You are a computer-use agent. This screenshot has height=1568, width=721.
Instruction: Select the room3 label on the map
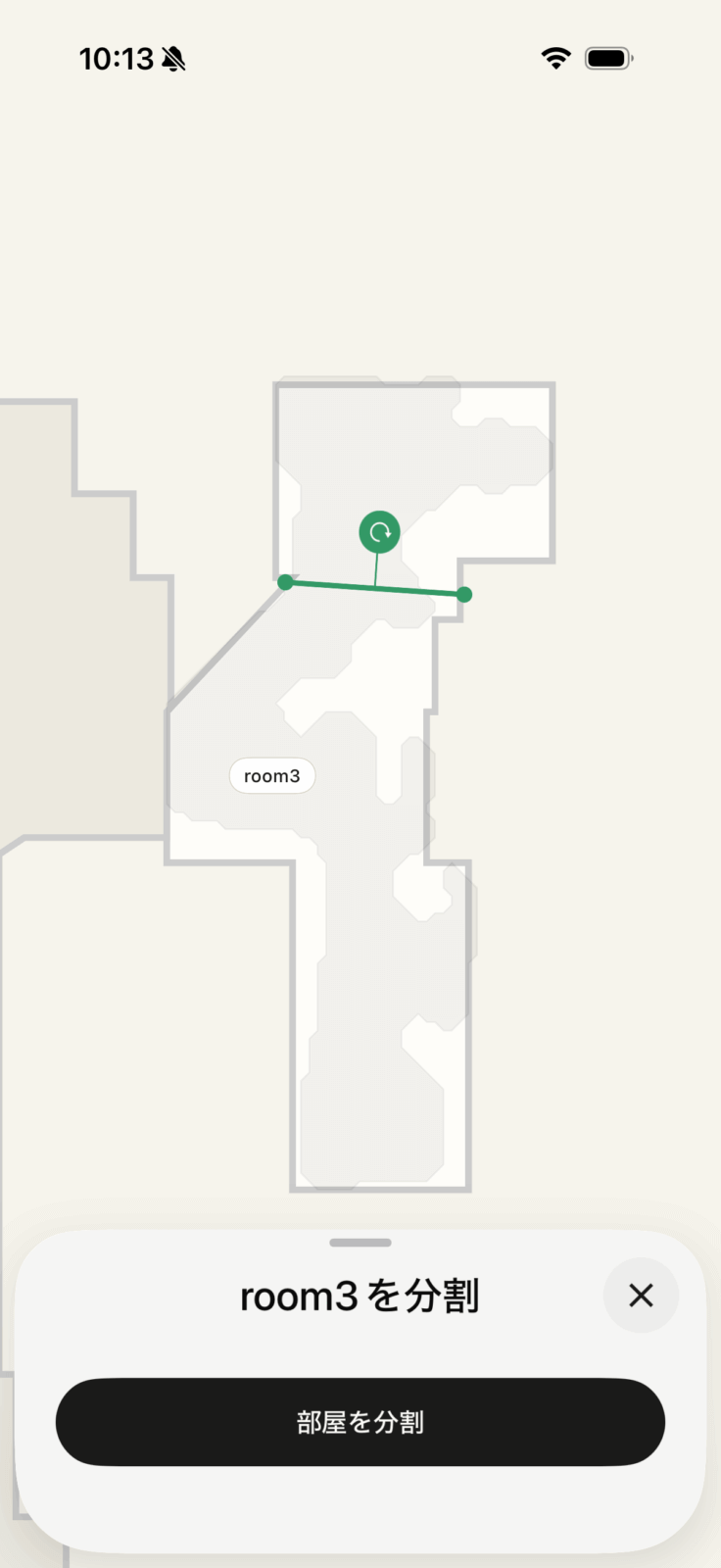272,776
